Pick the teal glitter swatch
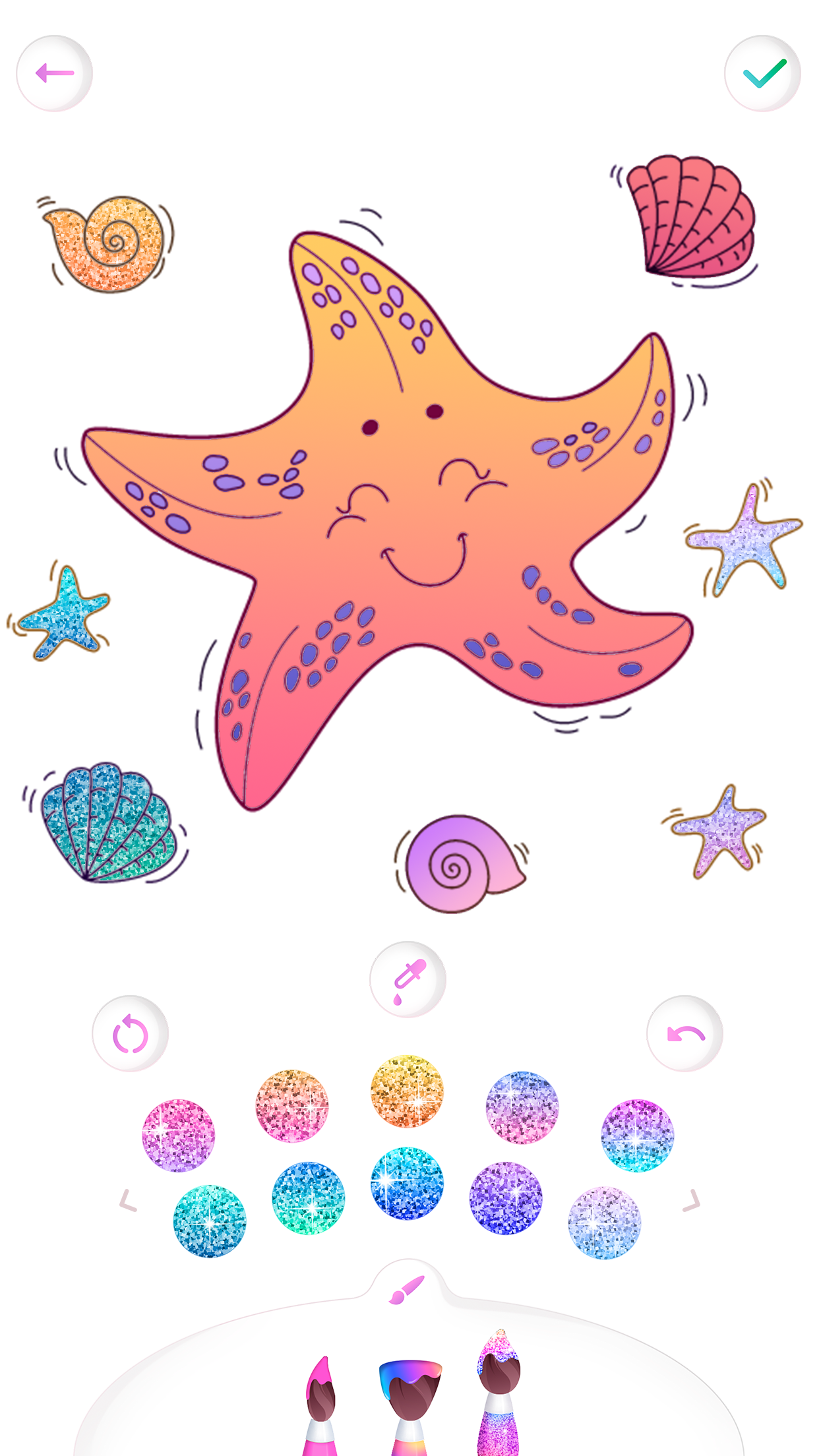The image size is (819, 1456). (210, 1221)
